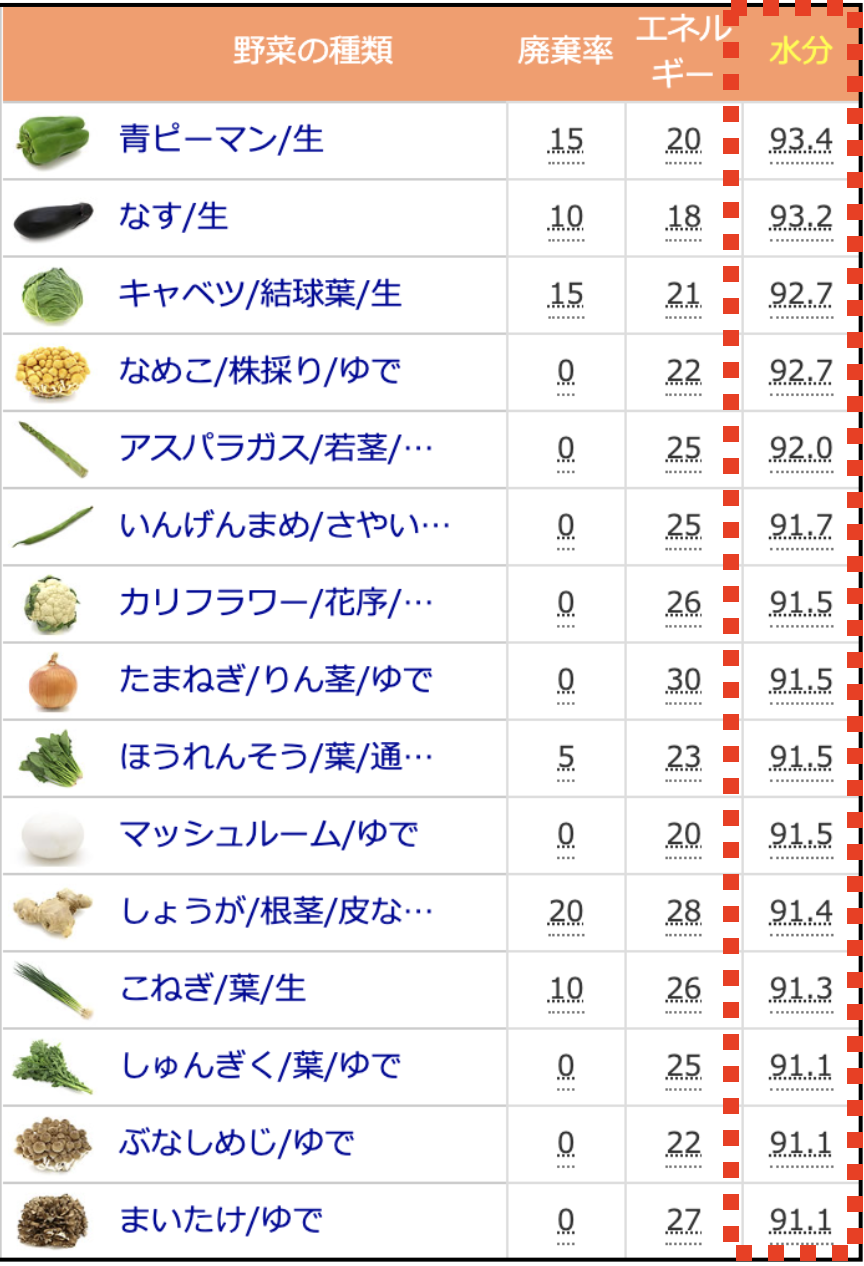Image resolution: width=864 pixels, height=1266 pixels.
Task: Sort table by エネルギー column
Action: click(x=684, y=51)
